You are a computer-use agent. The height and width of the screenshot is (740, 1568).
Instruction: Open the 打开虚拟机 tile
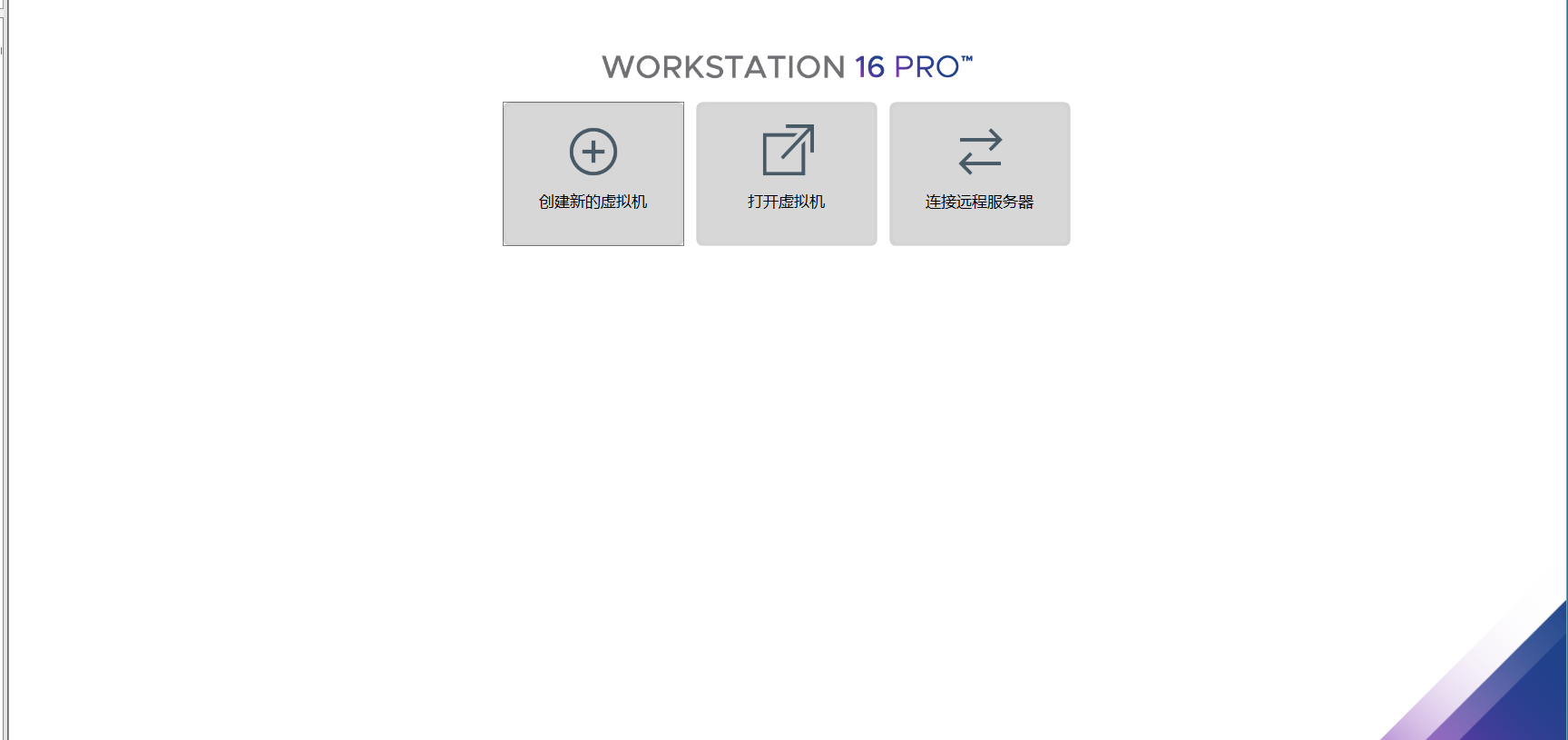tap(787, 173)
